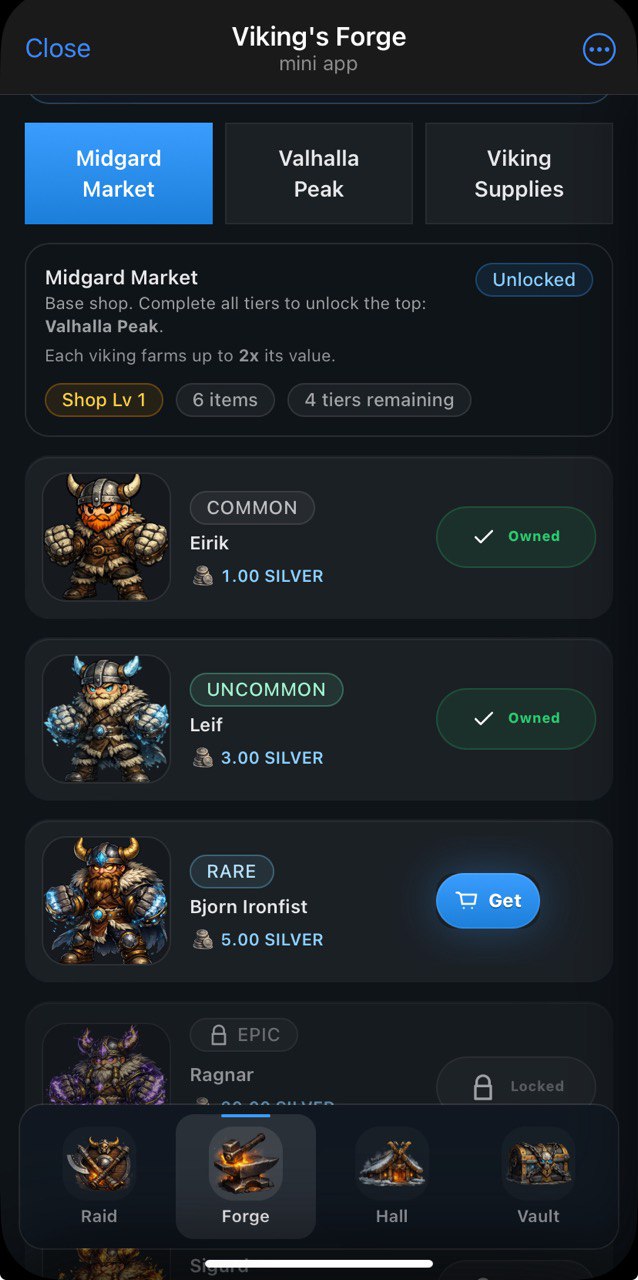The height and width of the screenshot is (1280, 638).
Task: Open the Vault section
Action: click(x=538, y=1176)
